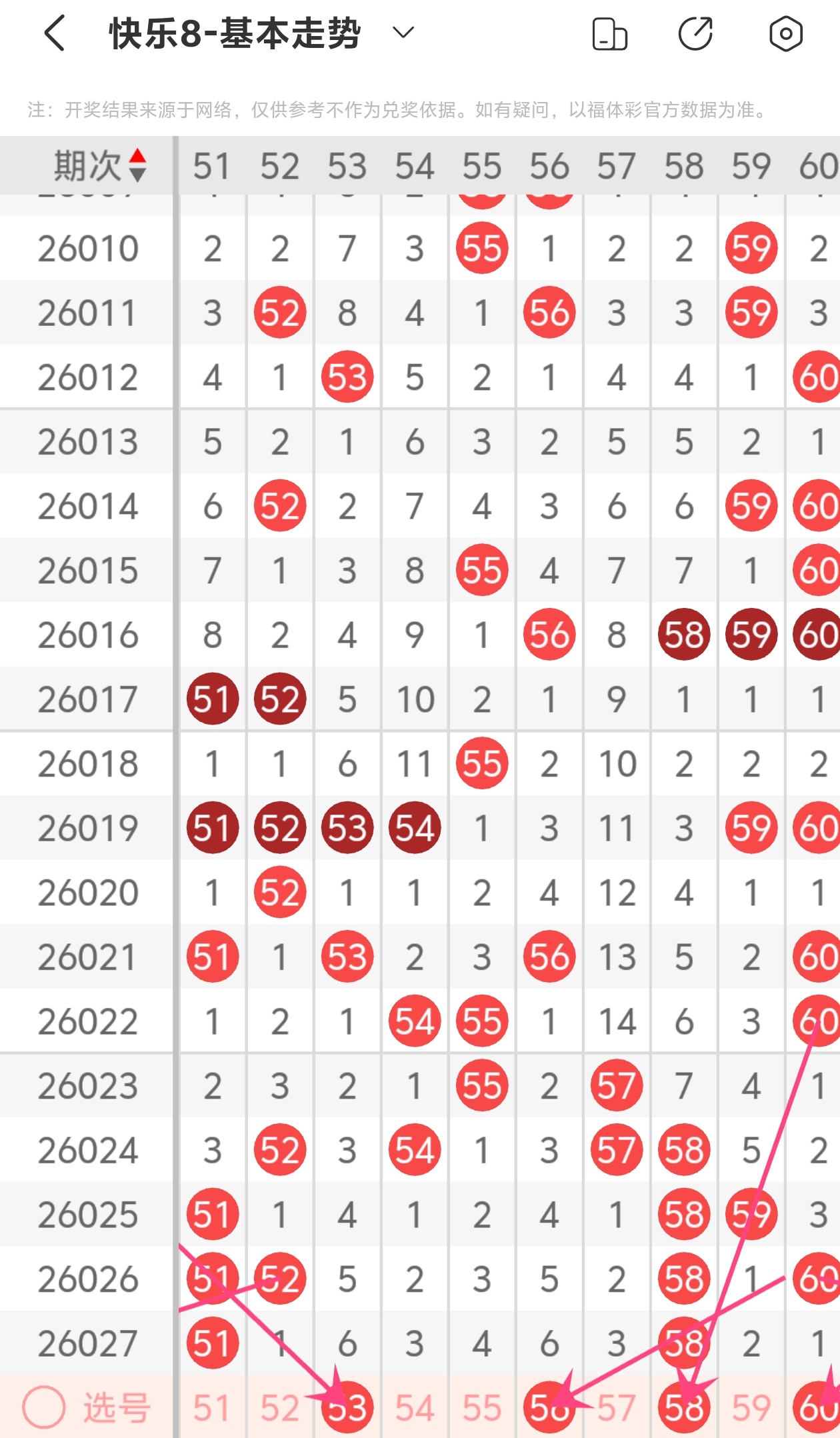Deselect number 58 in the 选号 row

(x=684, y=1408)
